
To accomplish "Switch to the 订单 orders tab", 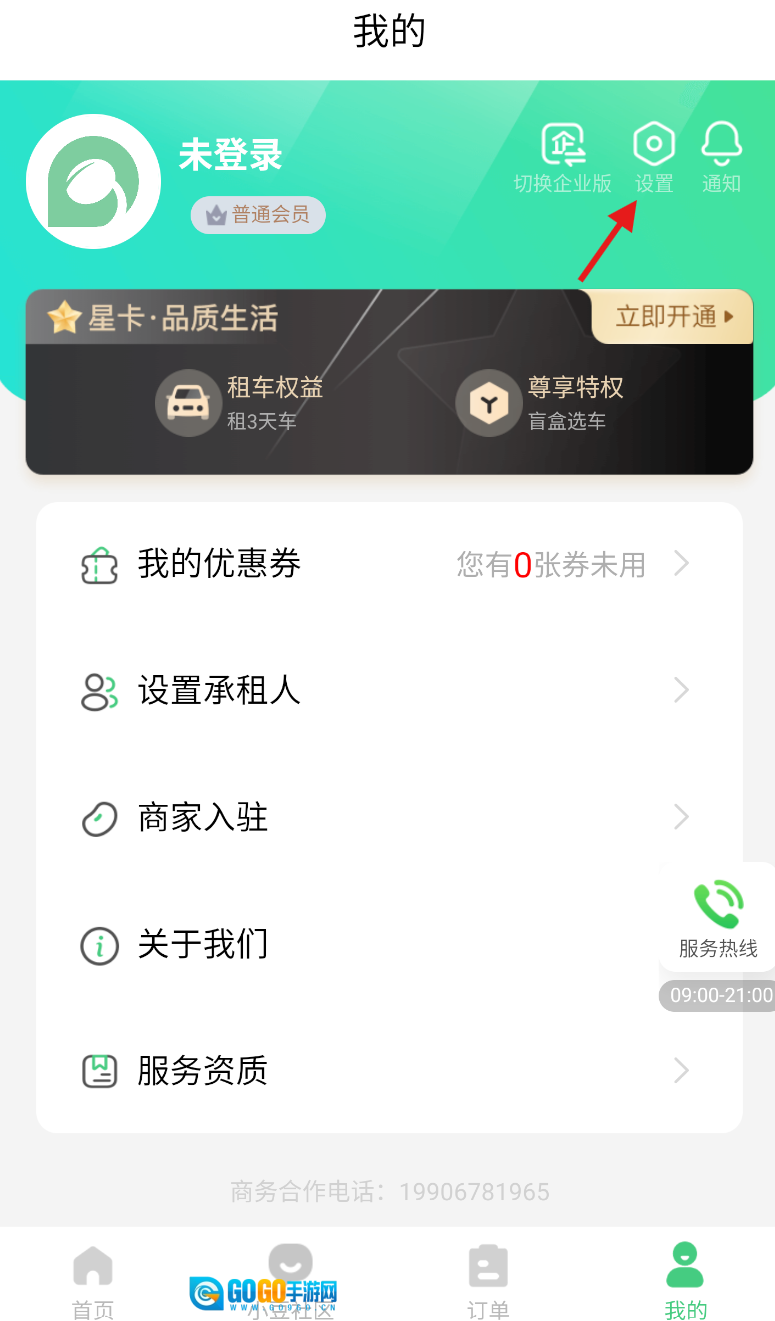I will pos(488,1281).
